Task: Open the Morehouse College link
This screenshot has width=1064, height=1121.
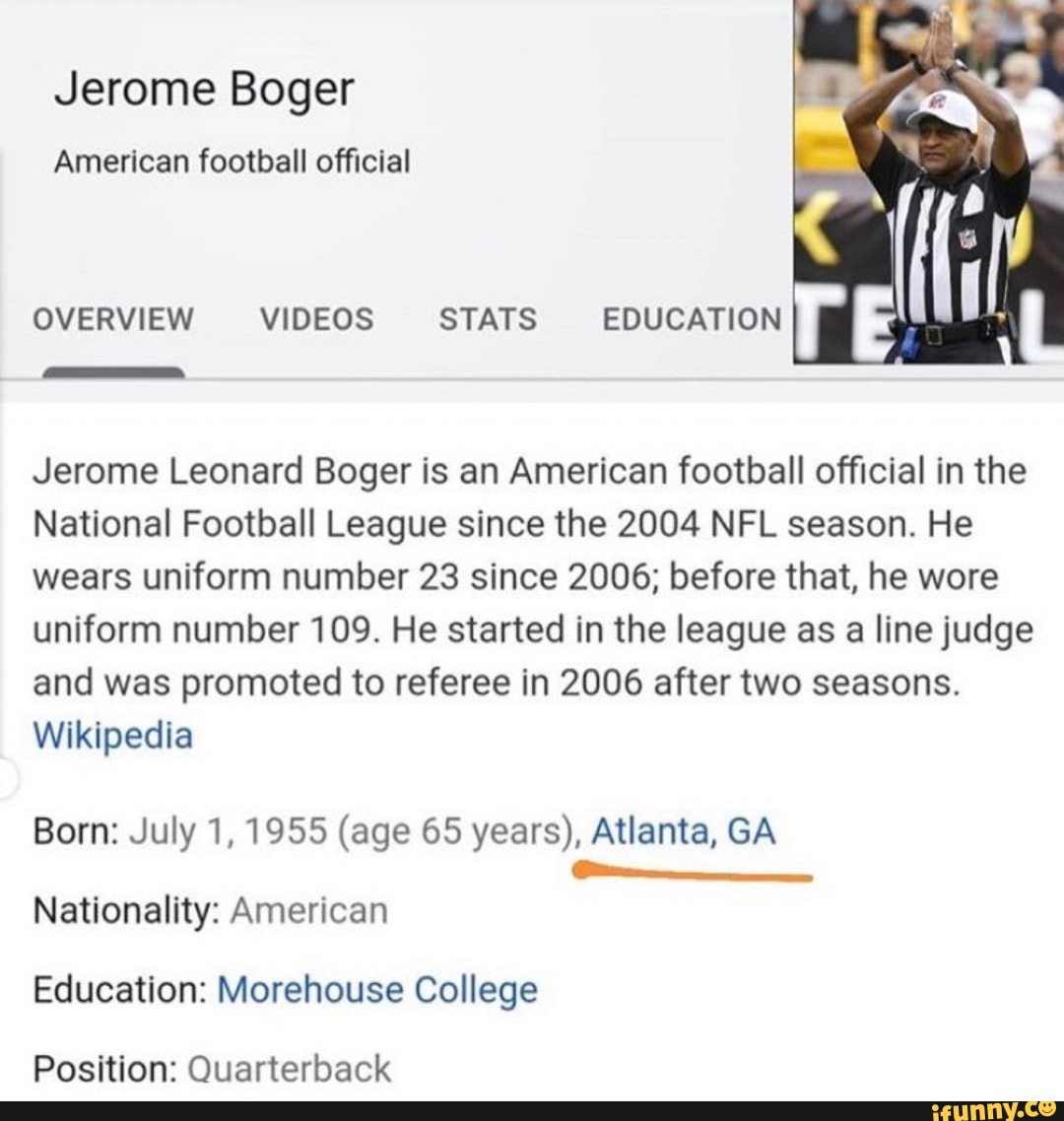Action: [377, 990]
